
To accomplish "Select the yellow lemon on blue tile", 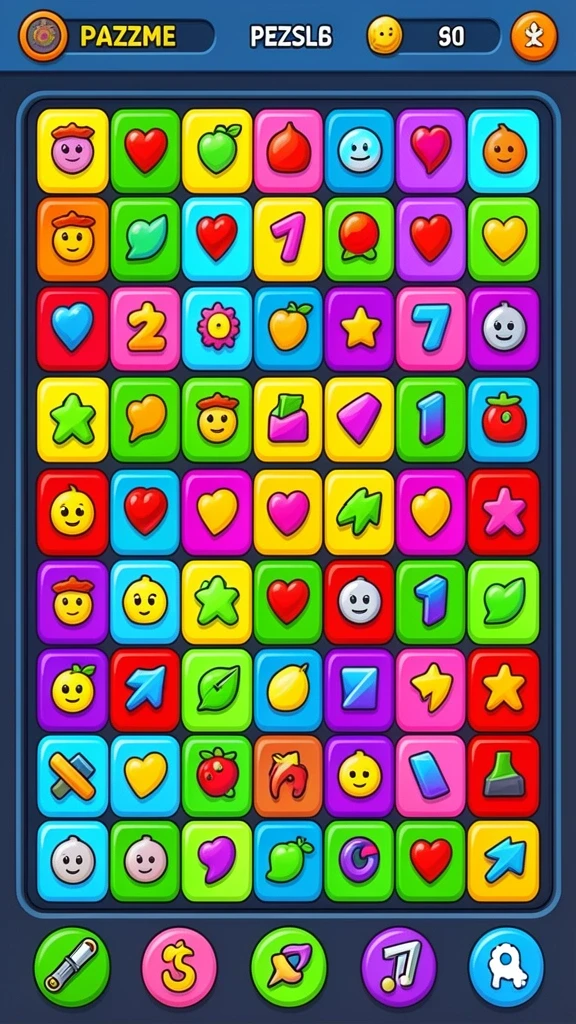I will (x=288, y=690).
